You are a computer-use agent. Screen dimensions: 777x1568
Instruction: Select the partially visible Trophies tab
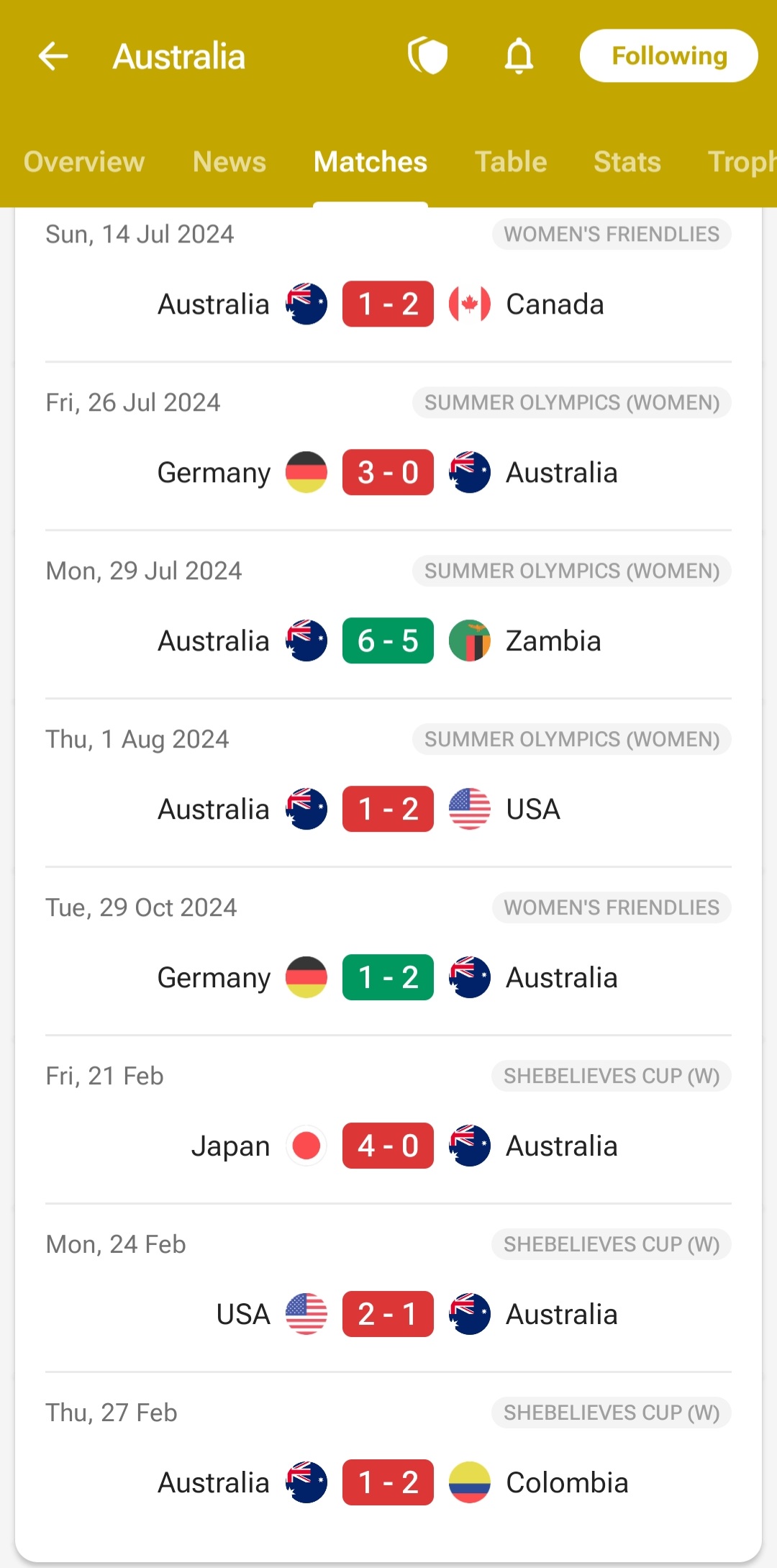tap(742, 162)
